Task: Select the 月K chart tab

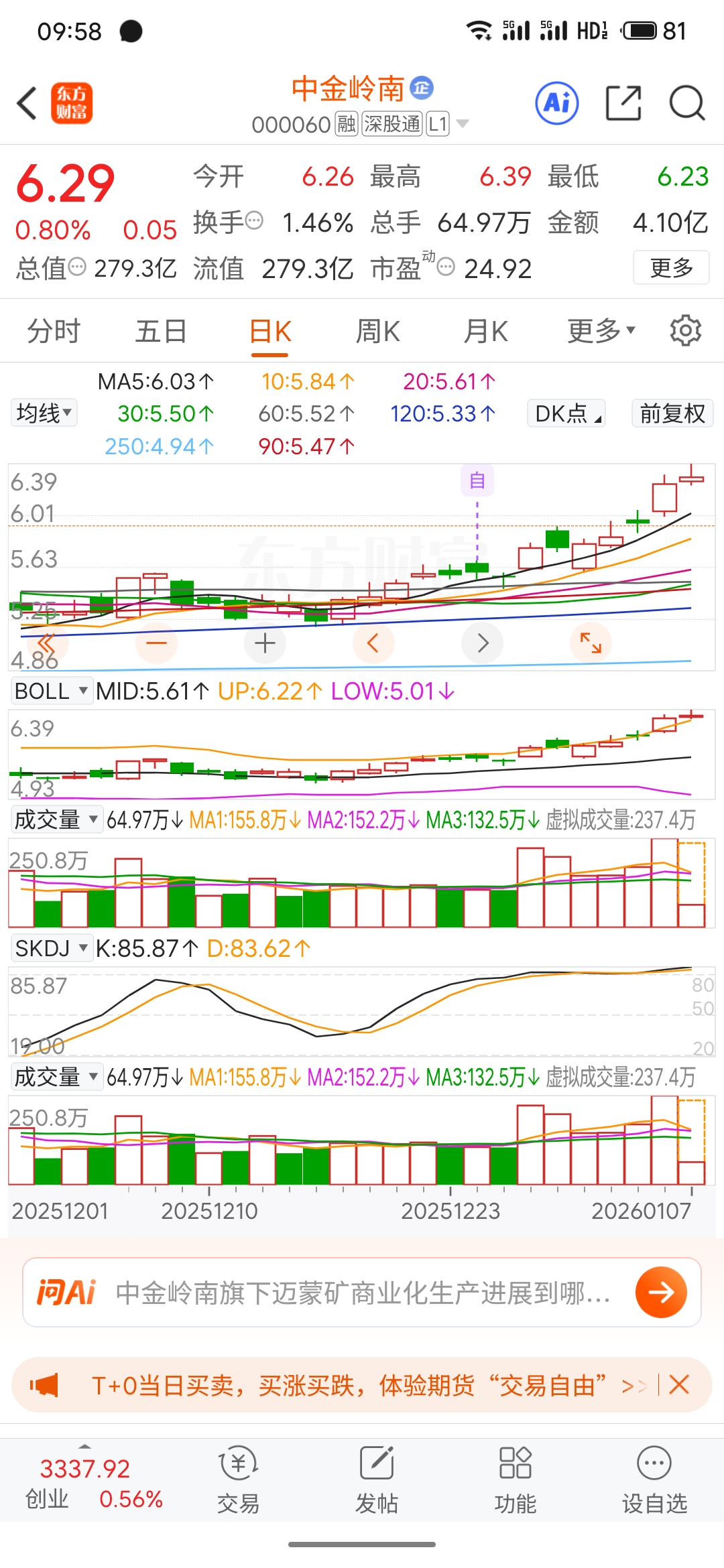Action: 485,331
